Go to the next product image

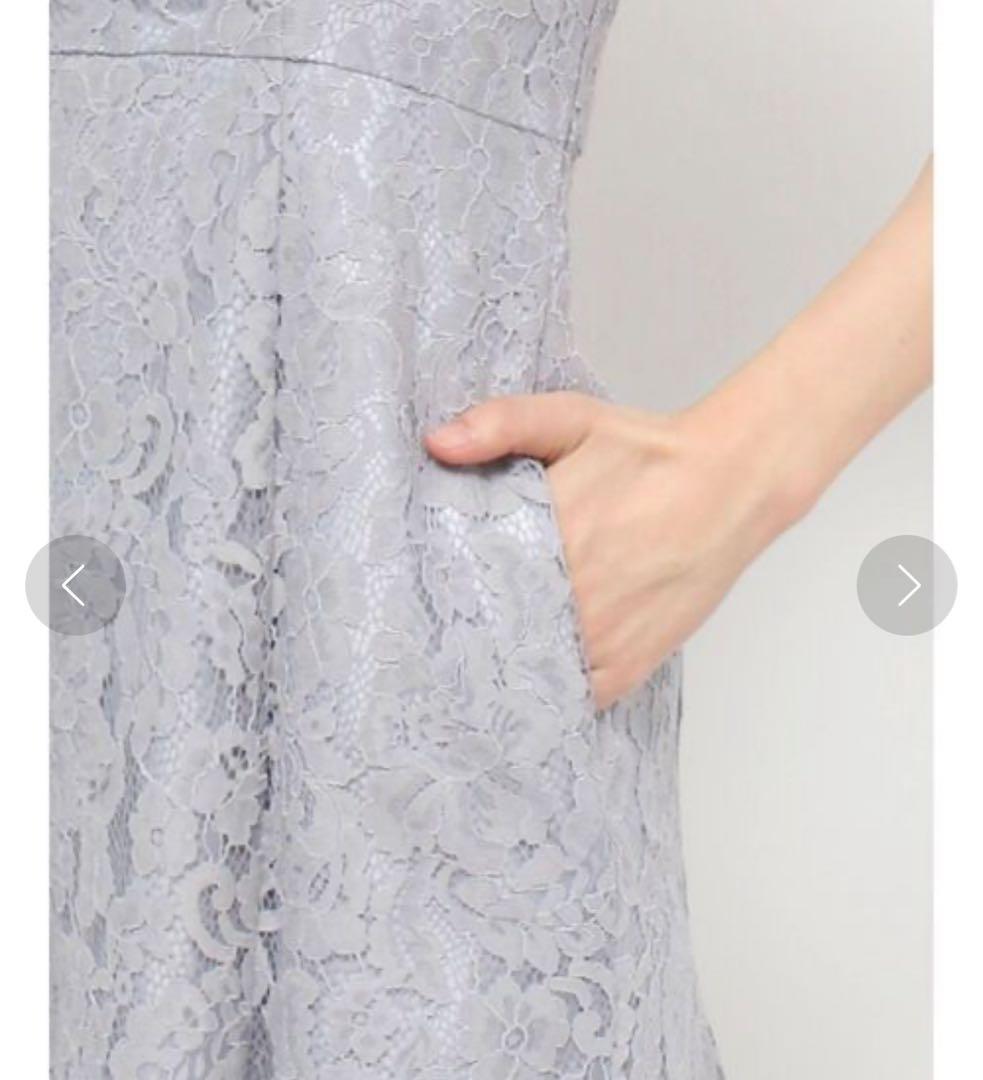tap(906, 585)
